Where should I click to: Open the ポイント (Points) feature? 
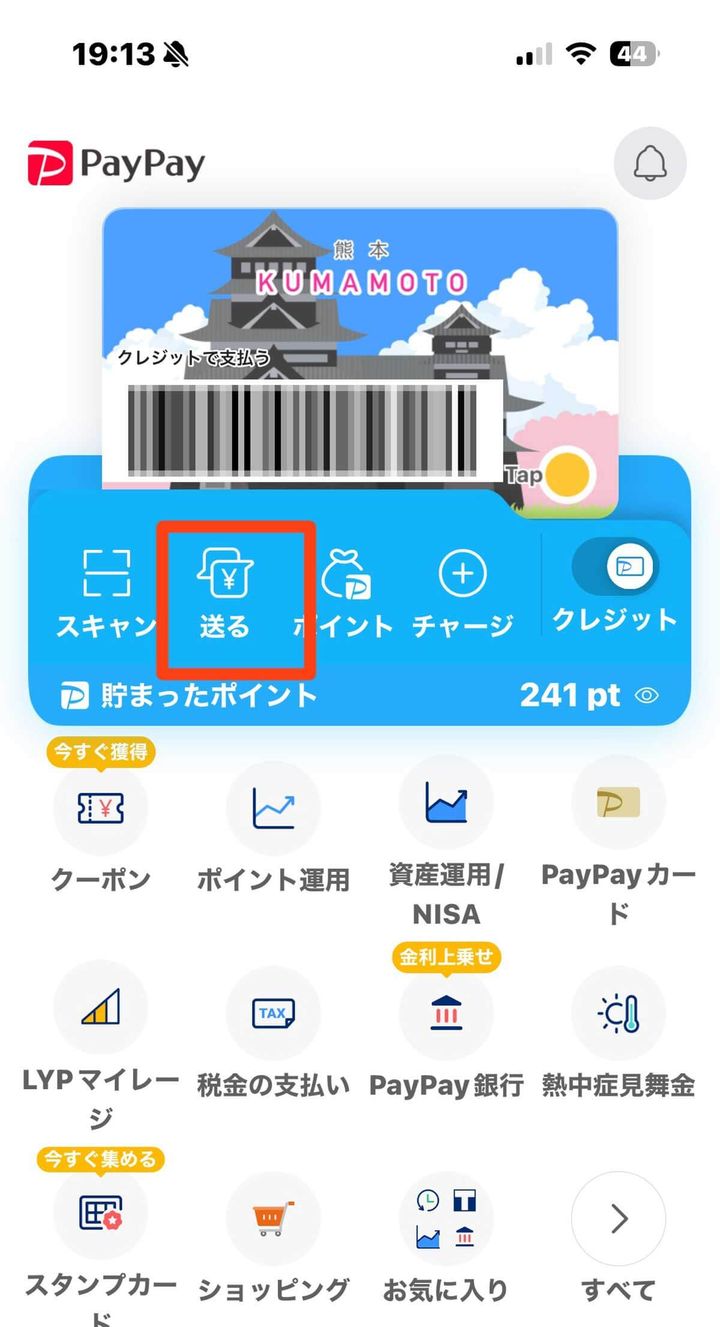[344, 585]
